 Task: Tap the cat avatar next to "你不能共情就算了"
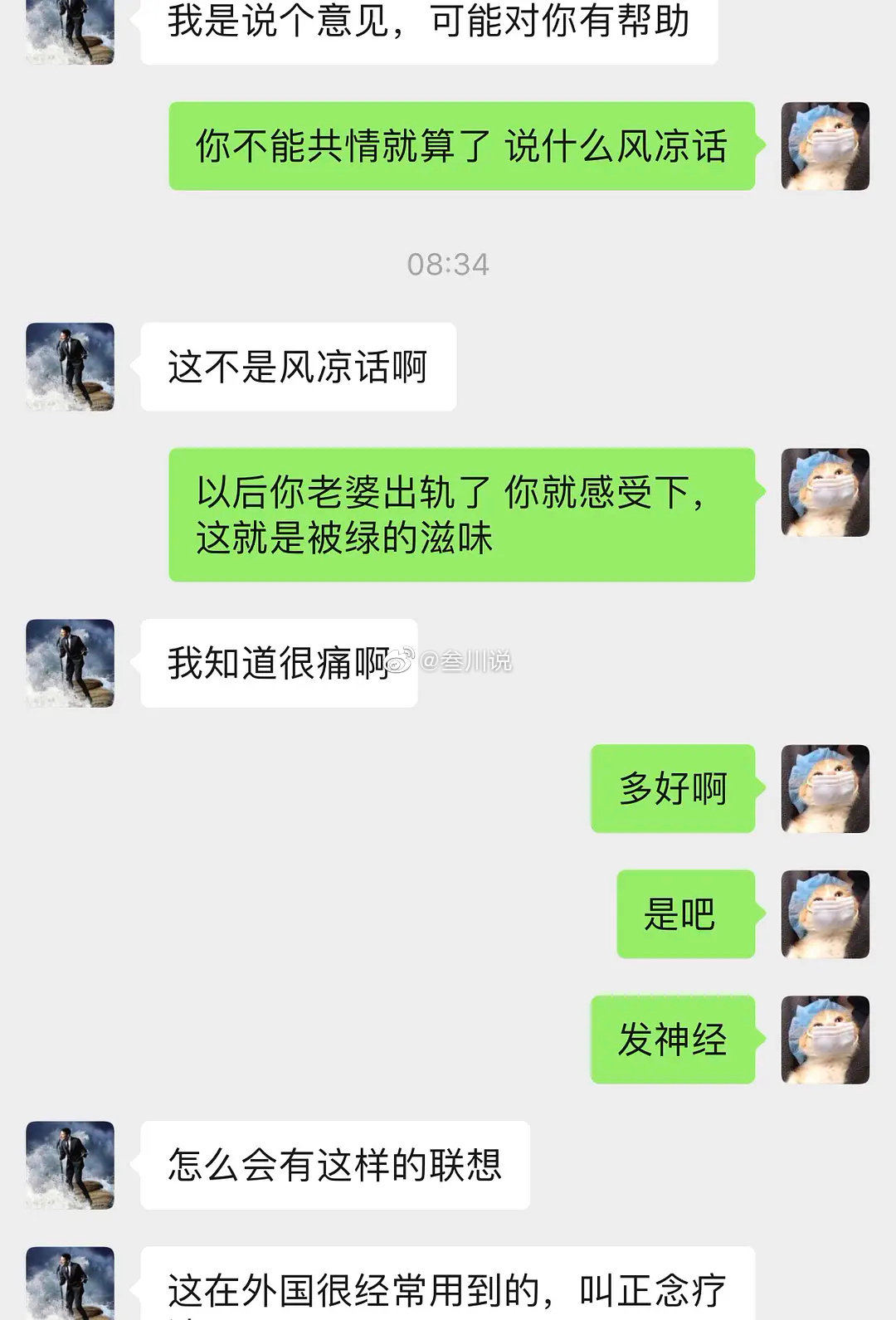click(x=825, y=146)
